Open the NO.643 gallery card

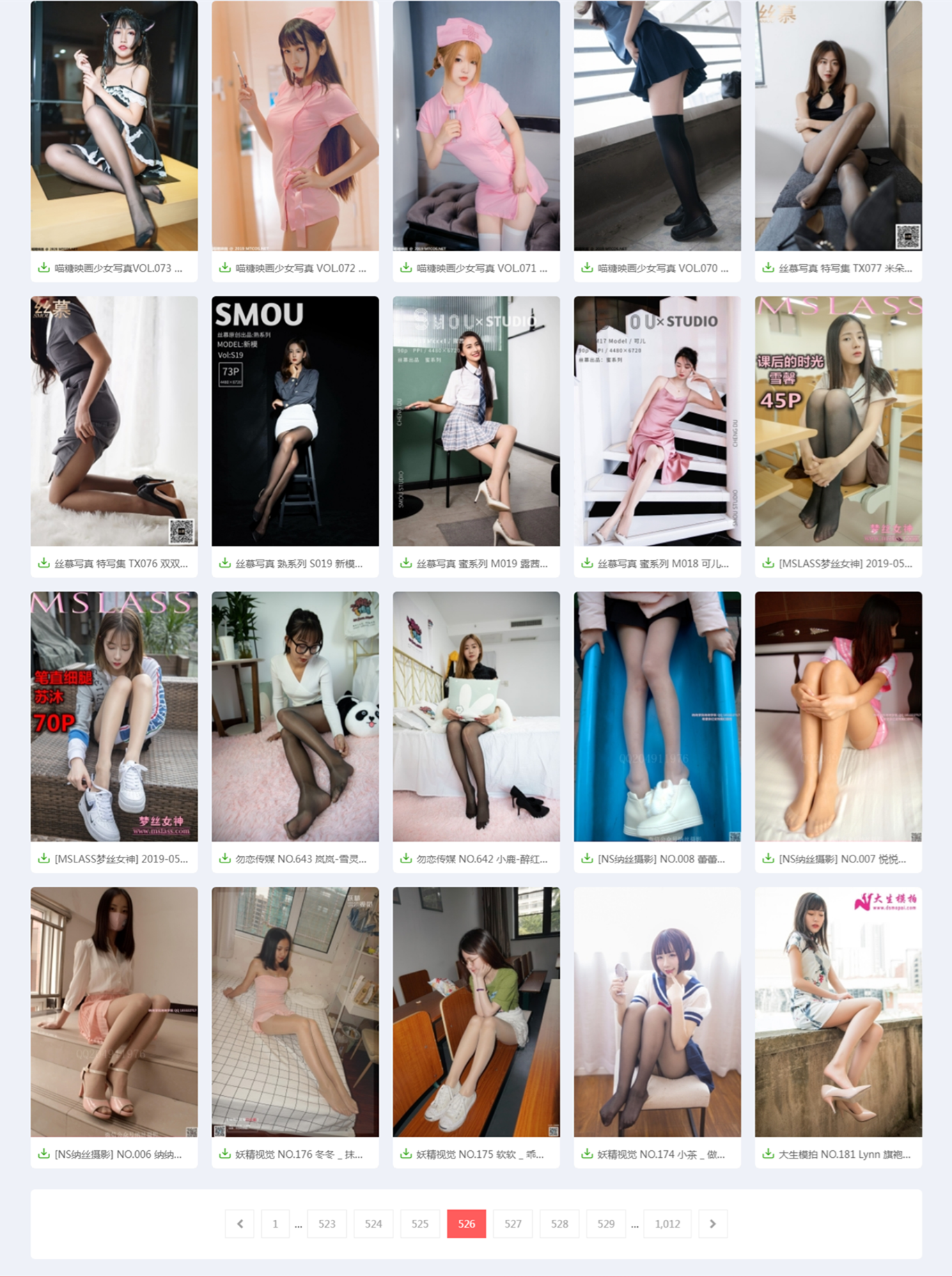pos(295,717)
